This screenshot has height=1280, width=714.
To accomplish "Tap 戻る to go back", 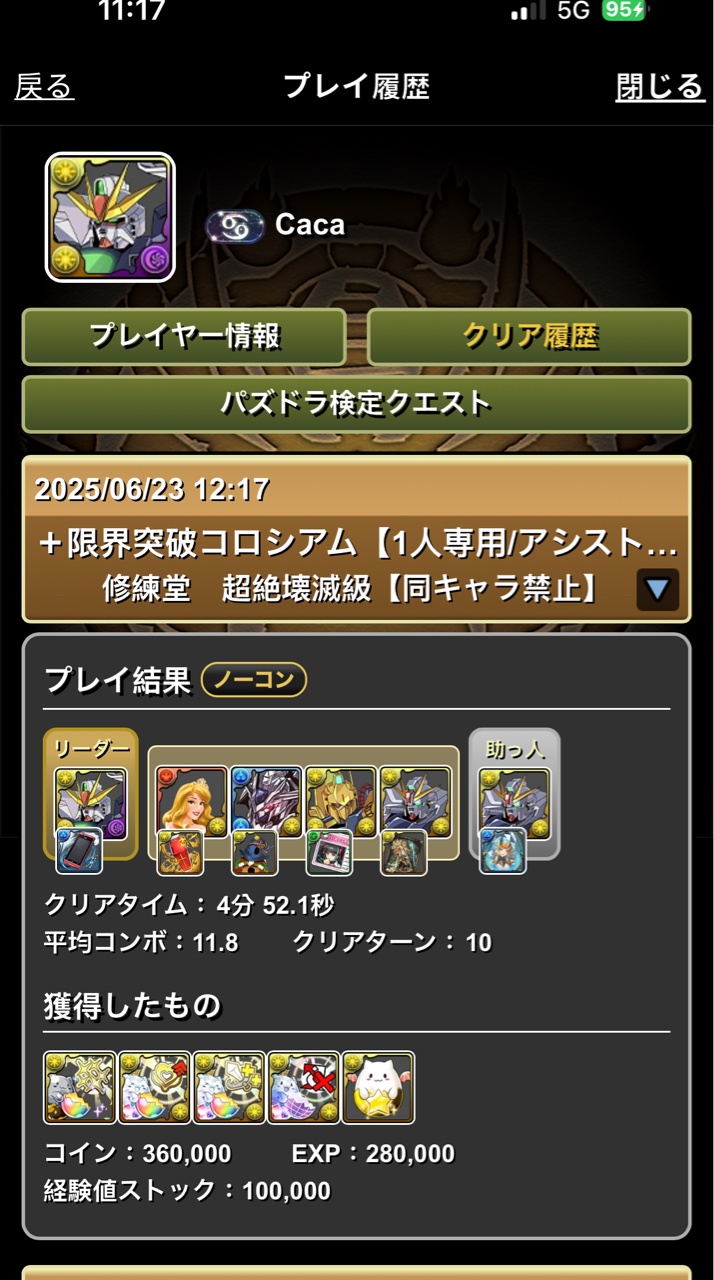I will point(44,87).
